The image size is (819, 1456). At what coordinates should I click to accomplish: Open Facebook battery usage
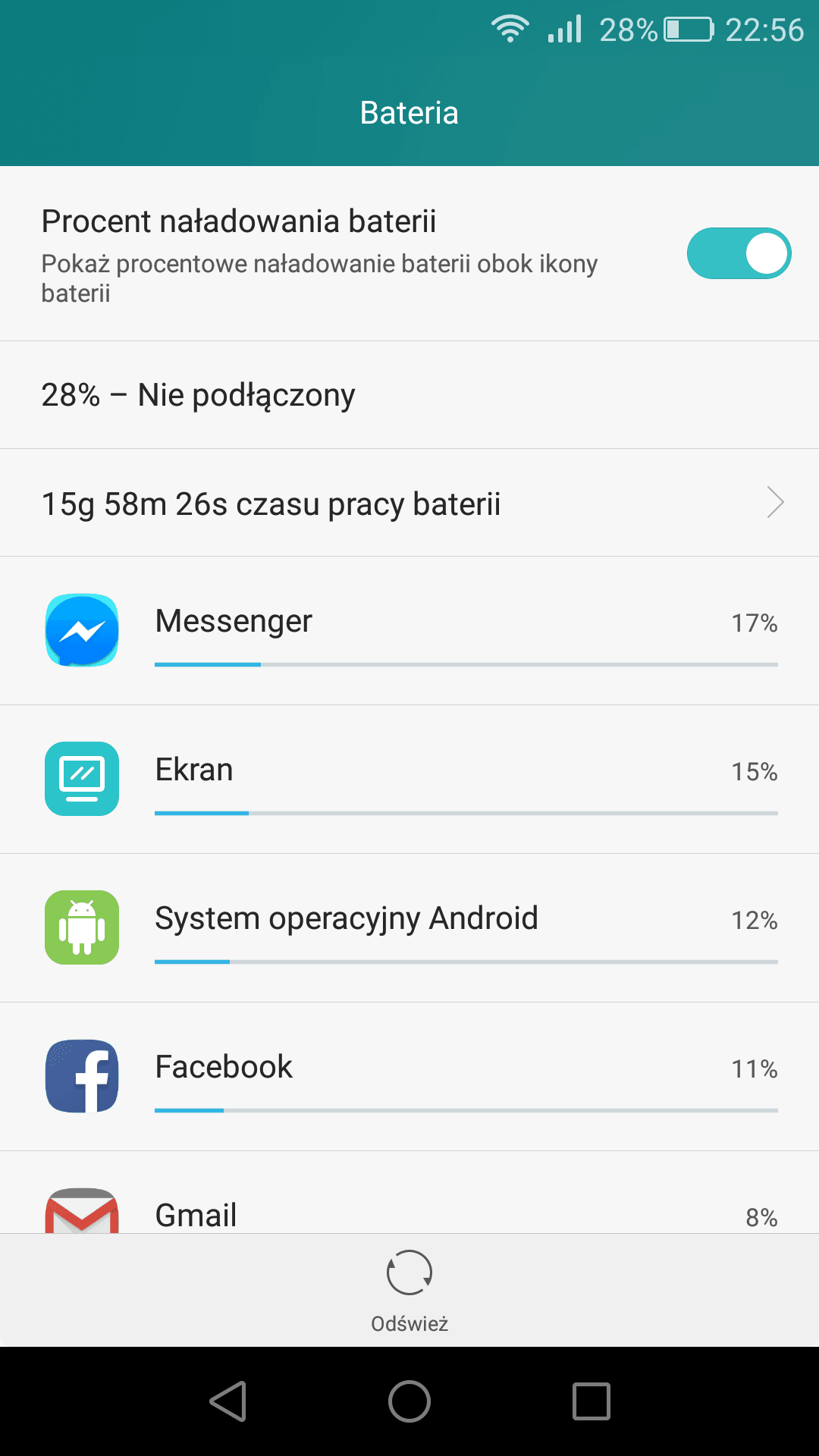409,1077
